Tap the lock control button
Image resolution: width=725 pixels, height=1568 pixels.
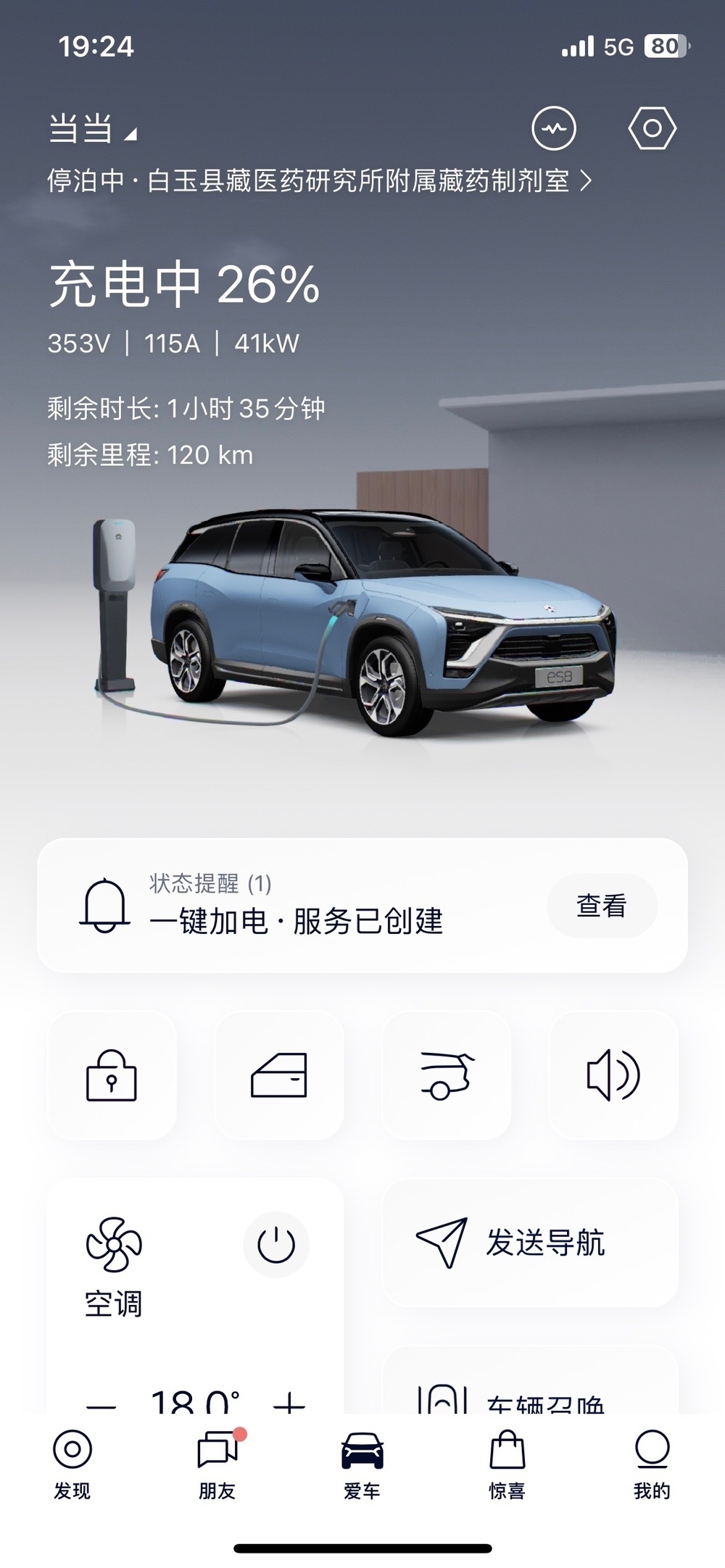pyautogui.click(x=112, y=1075)
